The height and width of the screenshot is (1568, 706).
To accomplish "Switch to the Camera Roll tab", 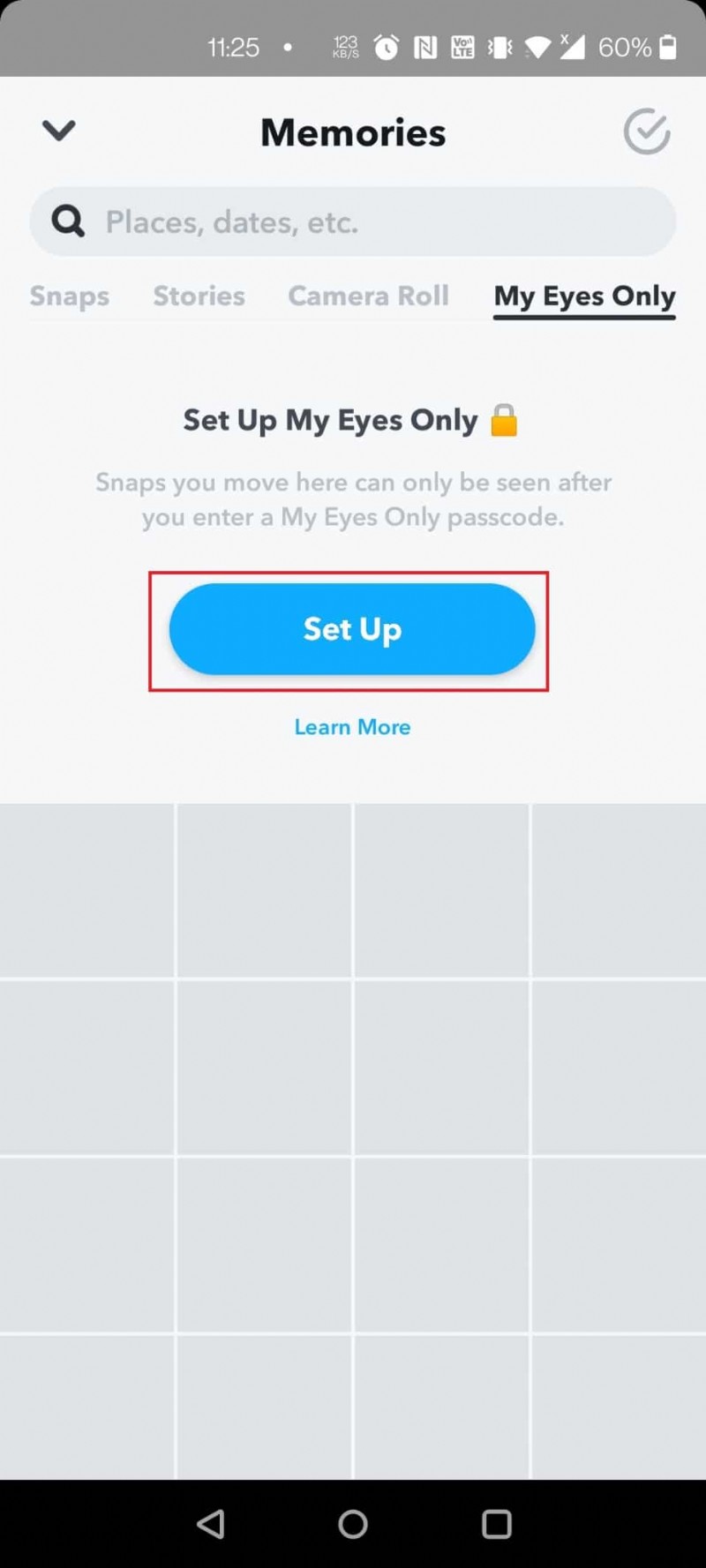I will [x=368, y=296].
